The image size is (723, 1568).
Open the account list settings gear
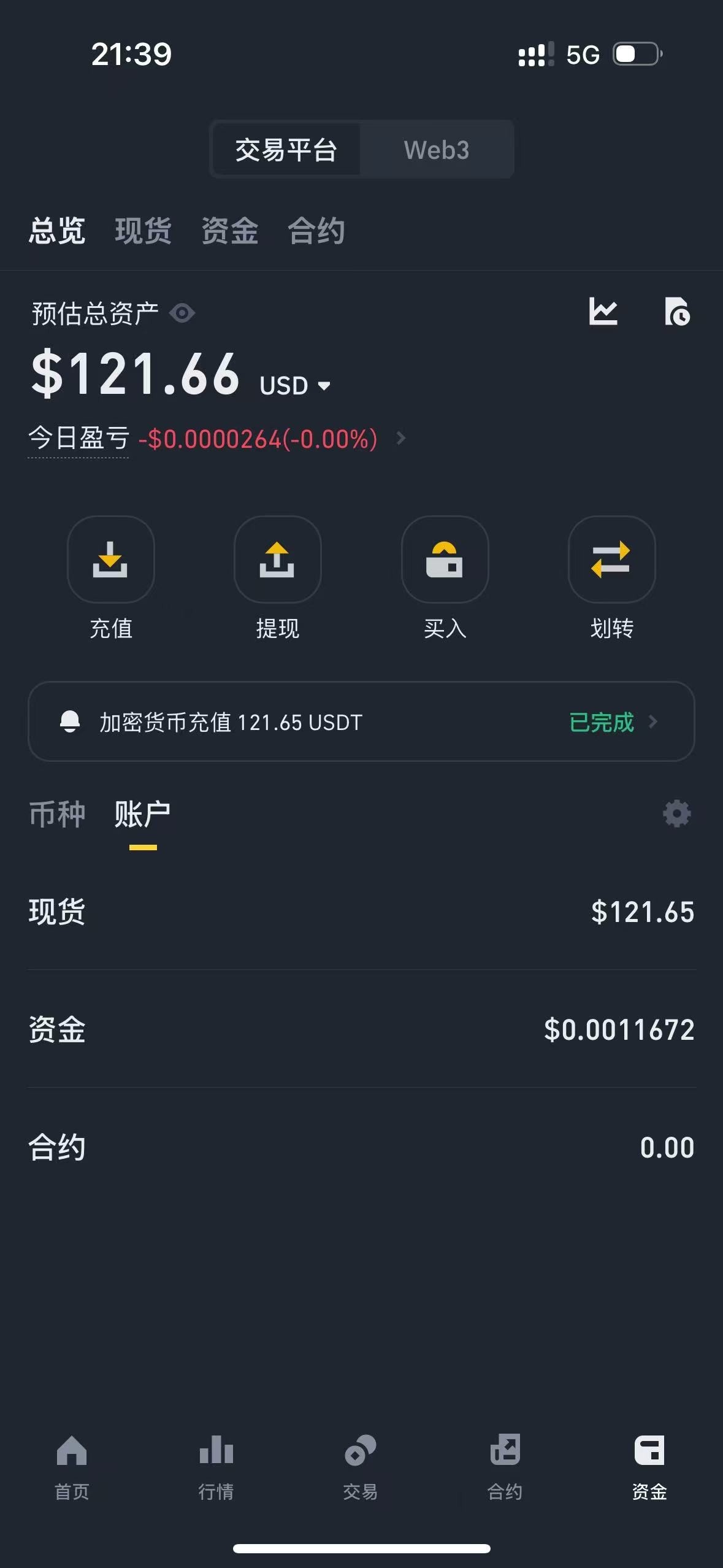tap(677, 813)
